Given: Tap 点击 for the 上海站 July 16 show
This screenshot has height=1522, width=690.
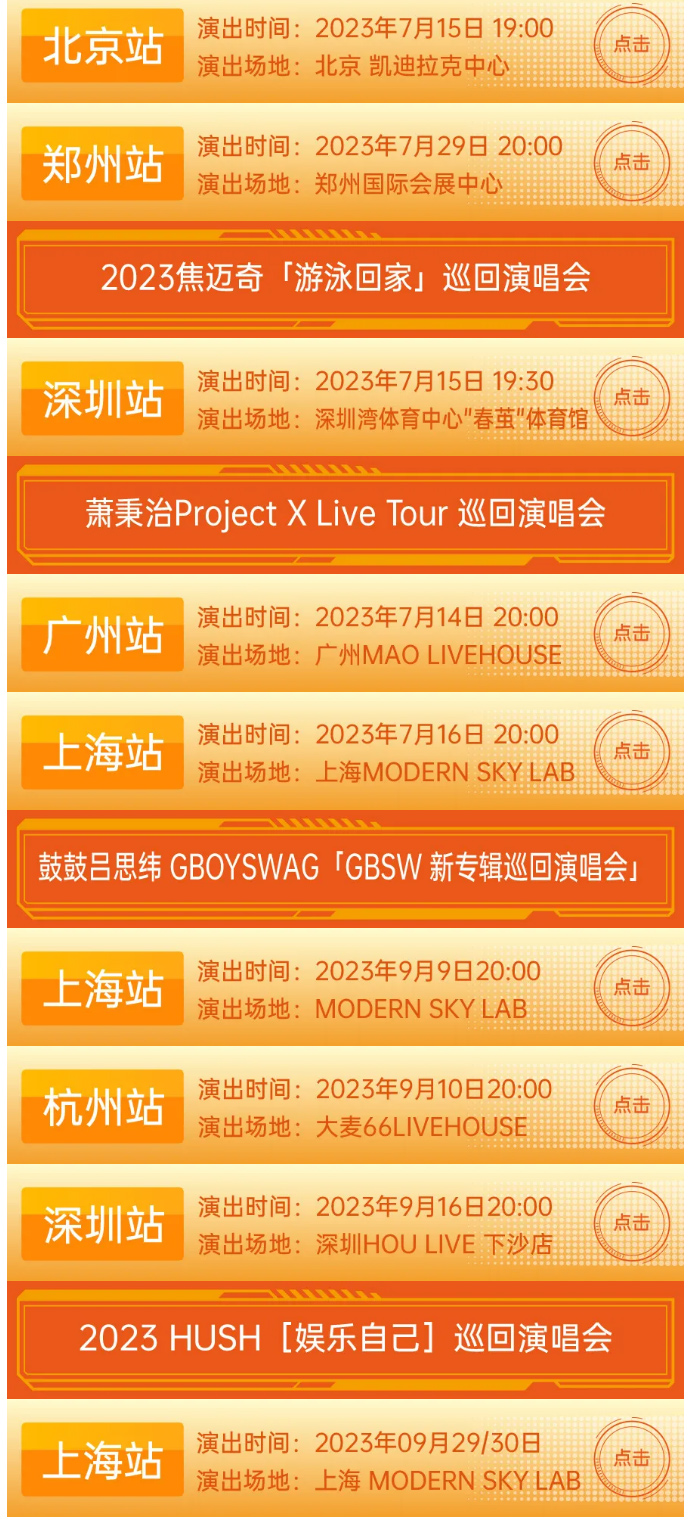Looking at the screenshot, I should 632,751.
